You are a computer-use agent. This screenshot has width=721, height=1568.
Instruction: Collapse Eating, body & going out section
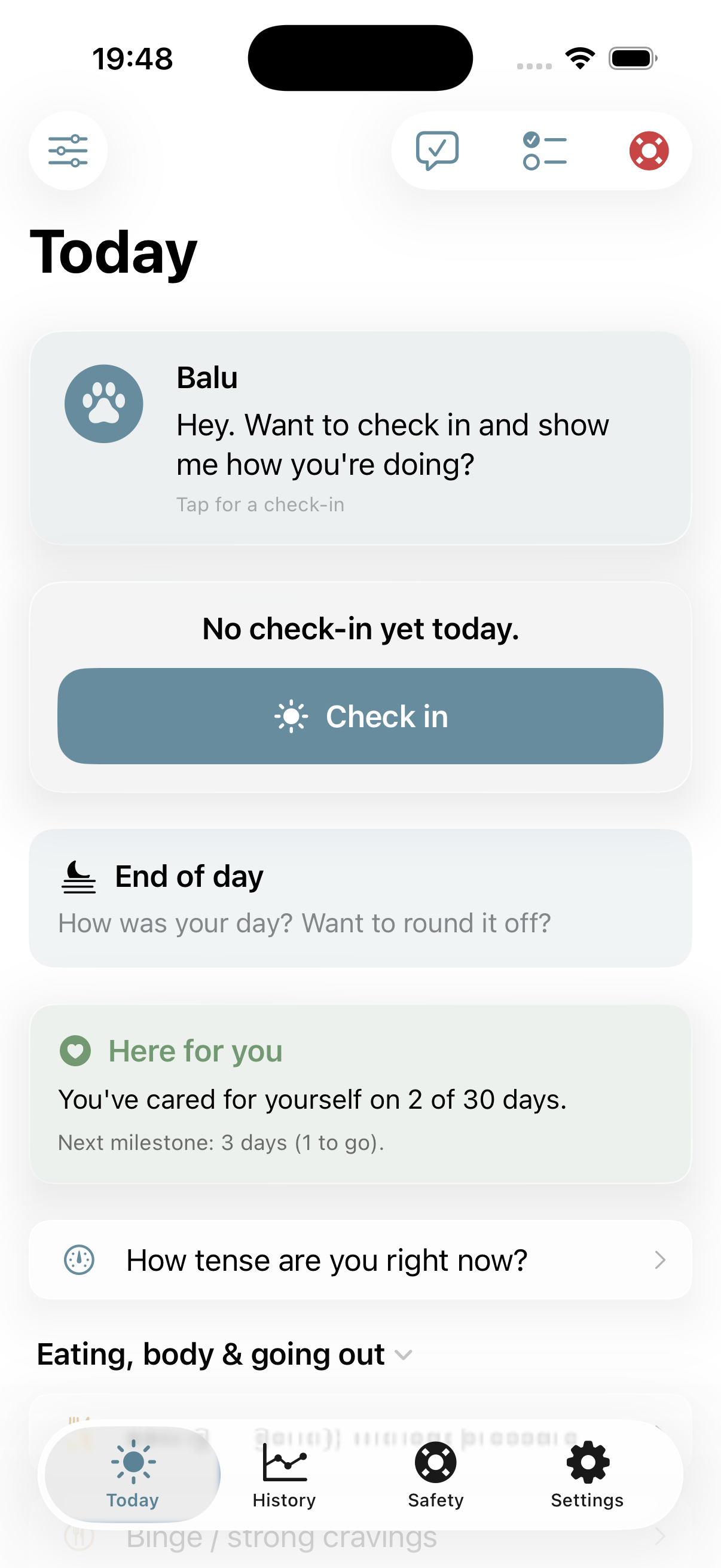tap(225, 1355)
